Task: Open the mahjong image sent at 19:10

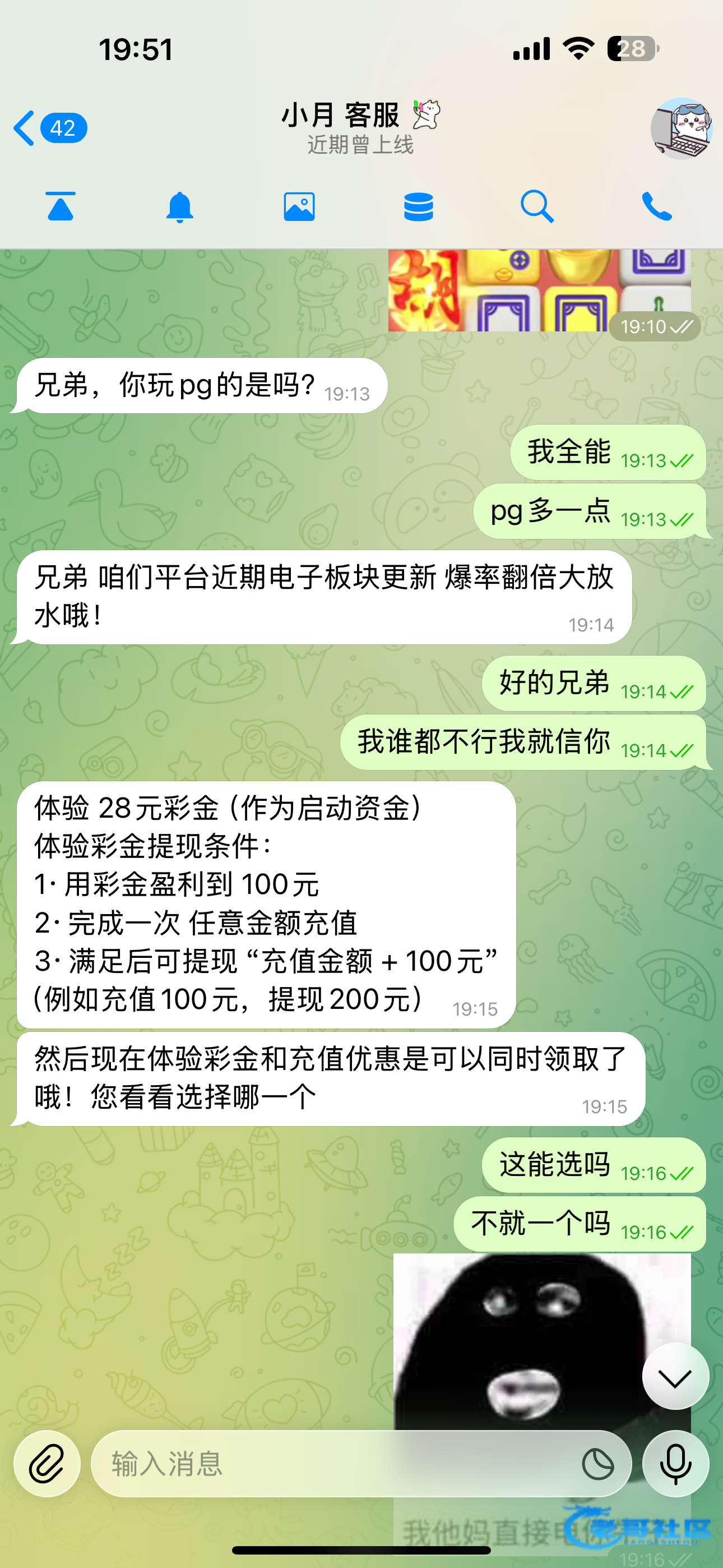Action: 539,291
